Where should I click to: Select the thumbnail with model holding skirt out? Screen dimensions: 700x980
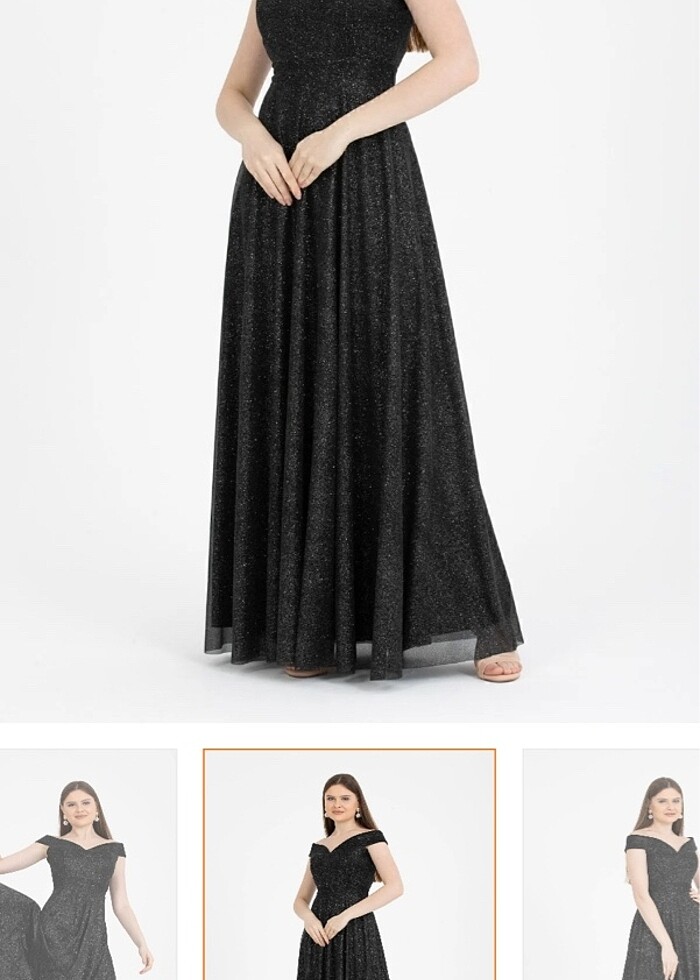[87, 865]
